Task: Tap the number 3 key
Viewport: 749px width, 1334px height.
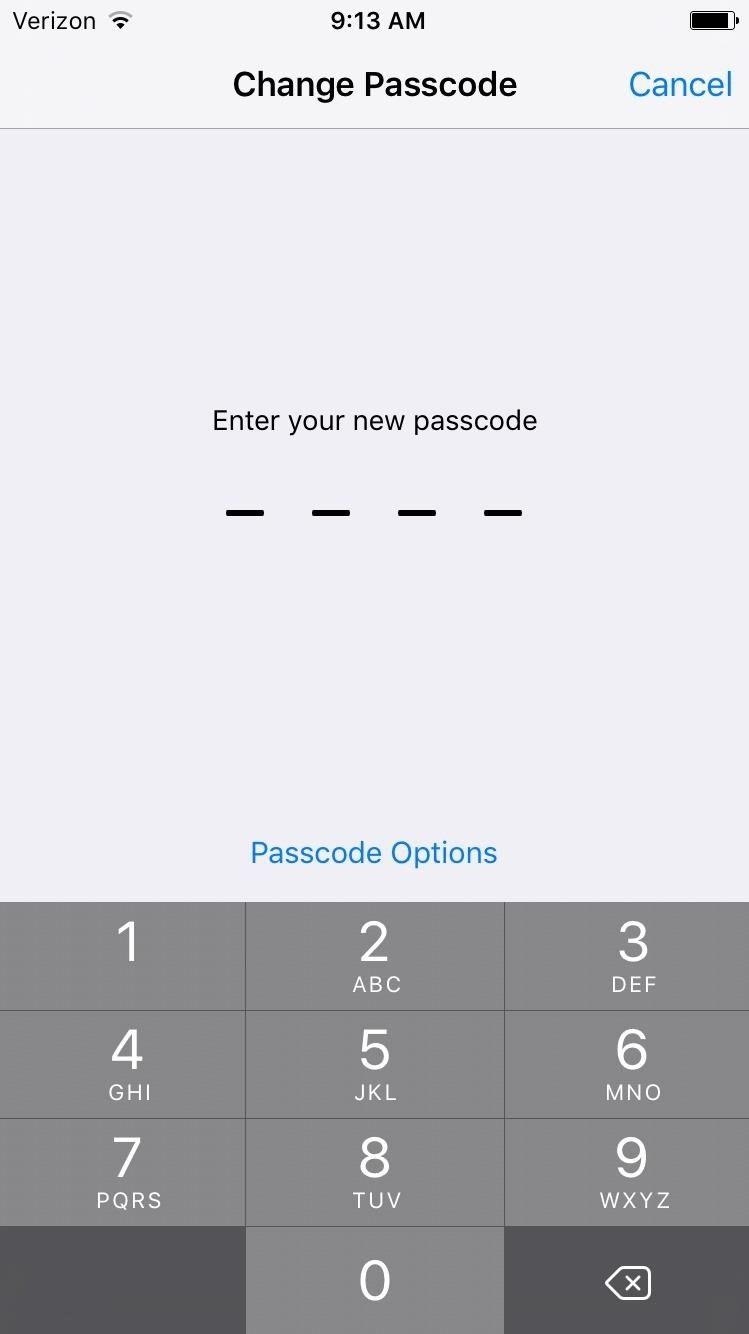Action: [628, 955]
